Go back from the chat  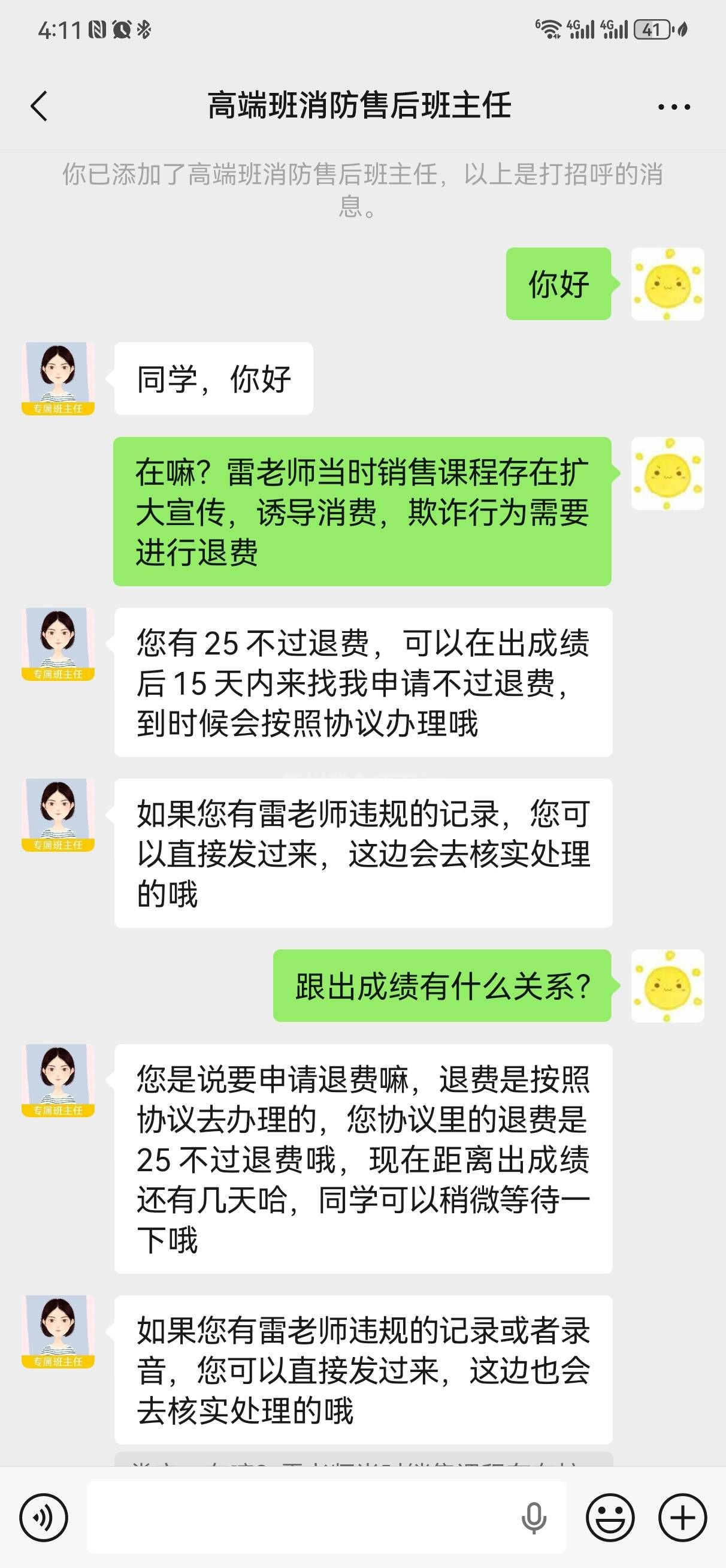click(39, 107)
